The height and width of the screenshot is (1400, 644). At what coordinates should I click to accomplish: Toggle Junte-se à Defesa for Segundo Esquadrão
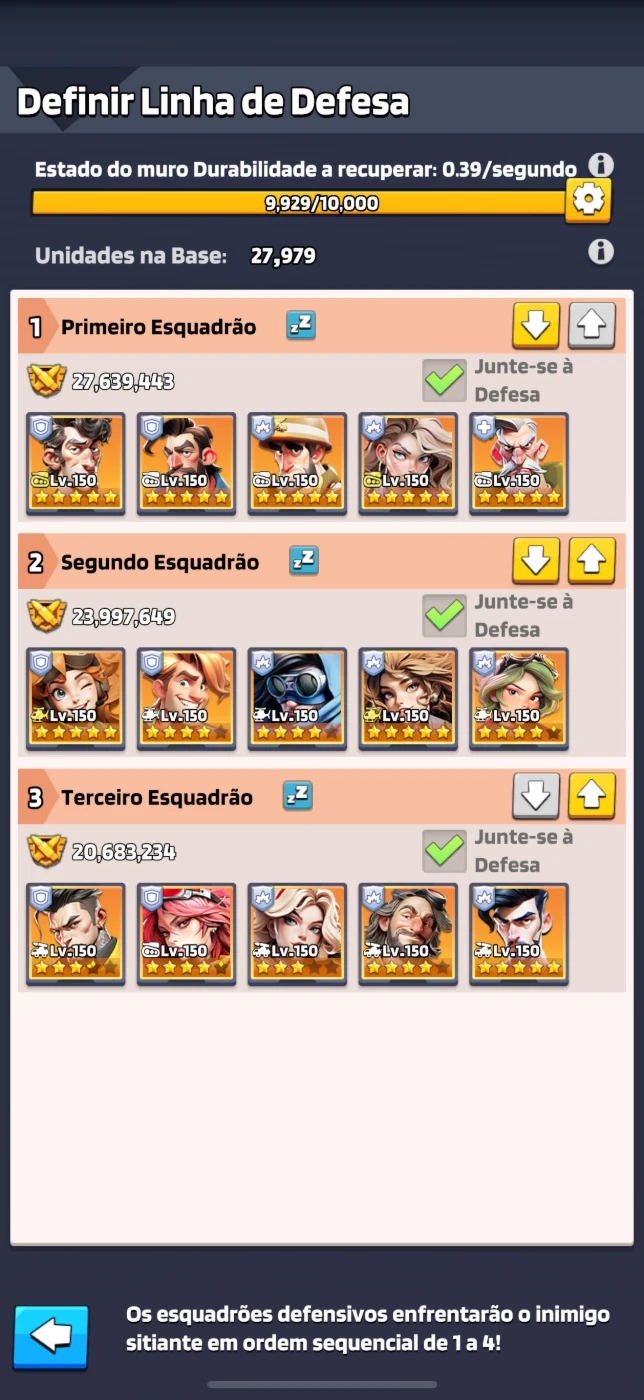[x=444, y=616]
